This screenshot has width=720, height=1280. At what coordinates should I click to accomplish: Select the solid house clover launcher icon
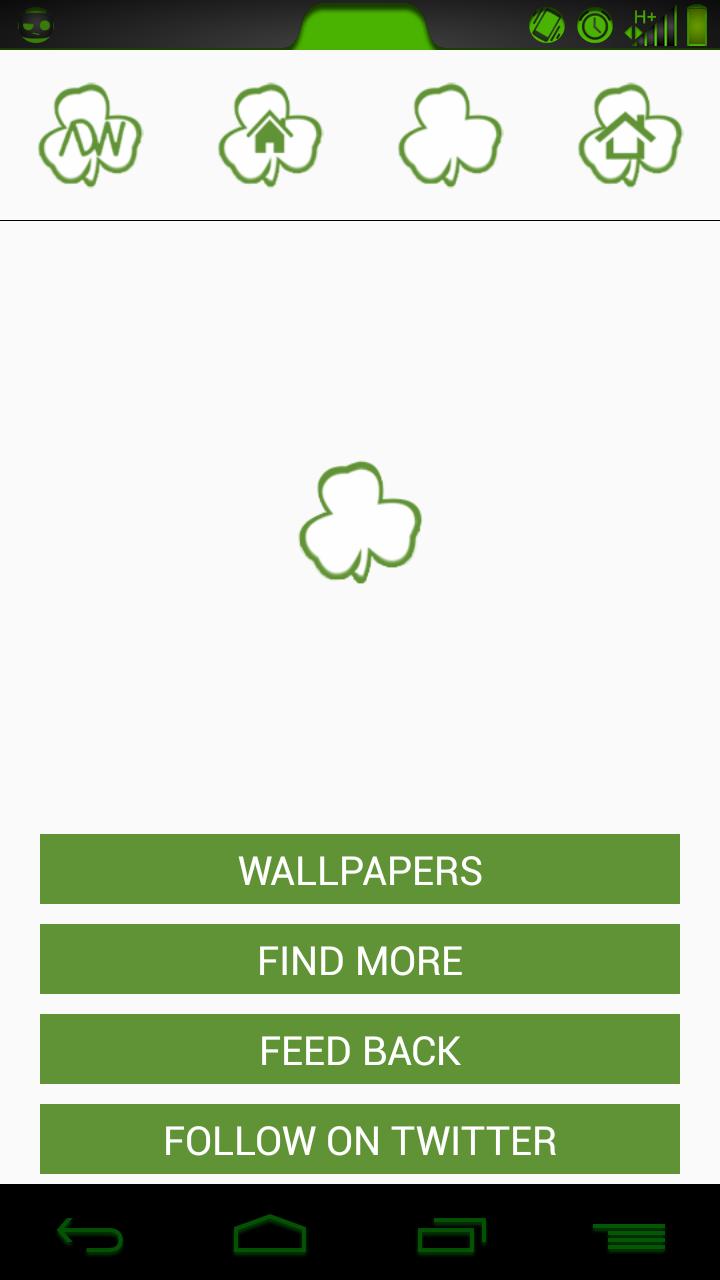[x=270, y=136]
